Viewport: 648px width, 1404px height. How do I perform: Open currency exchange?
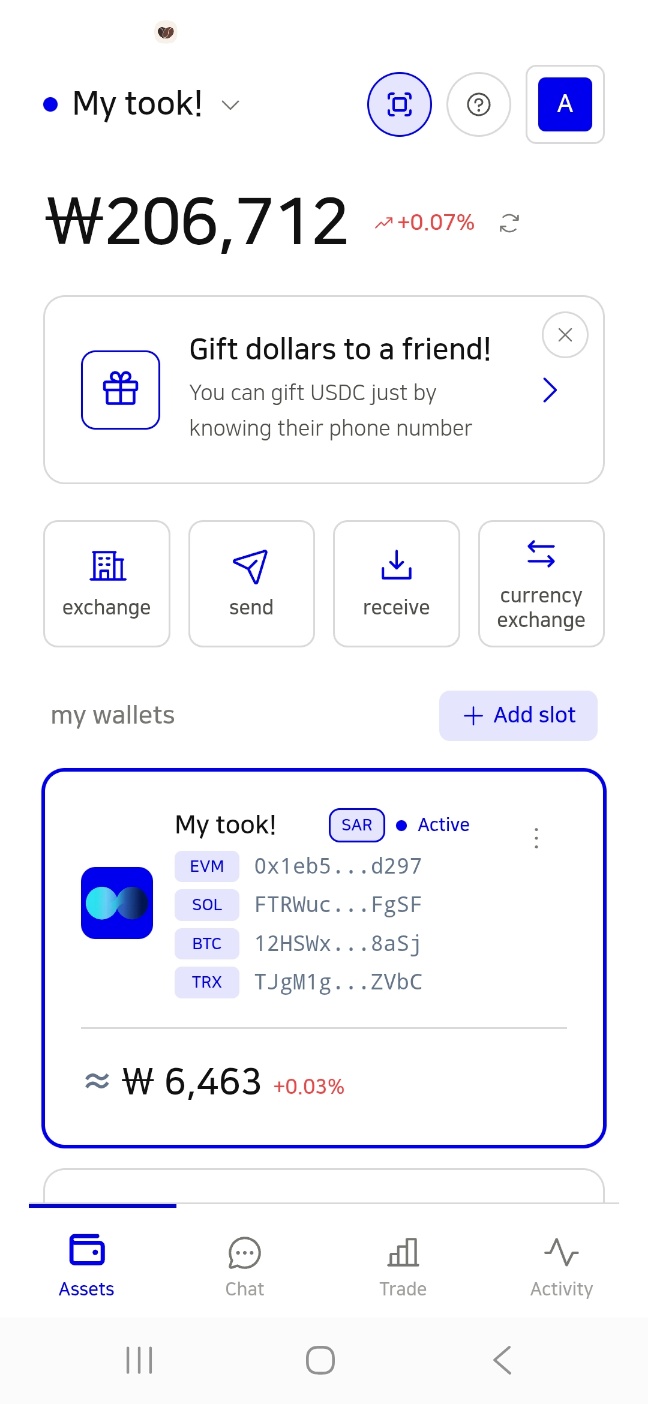tap(541, 584)
